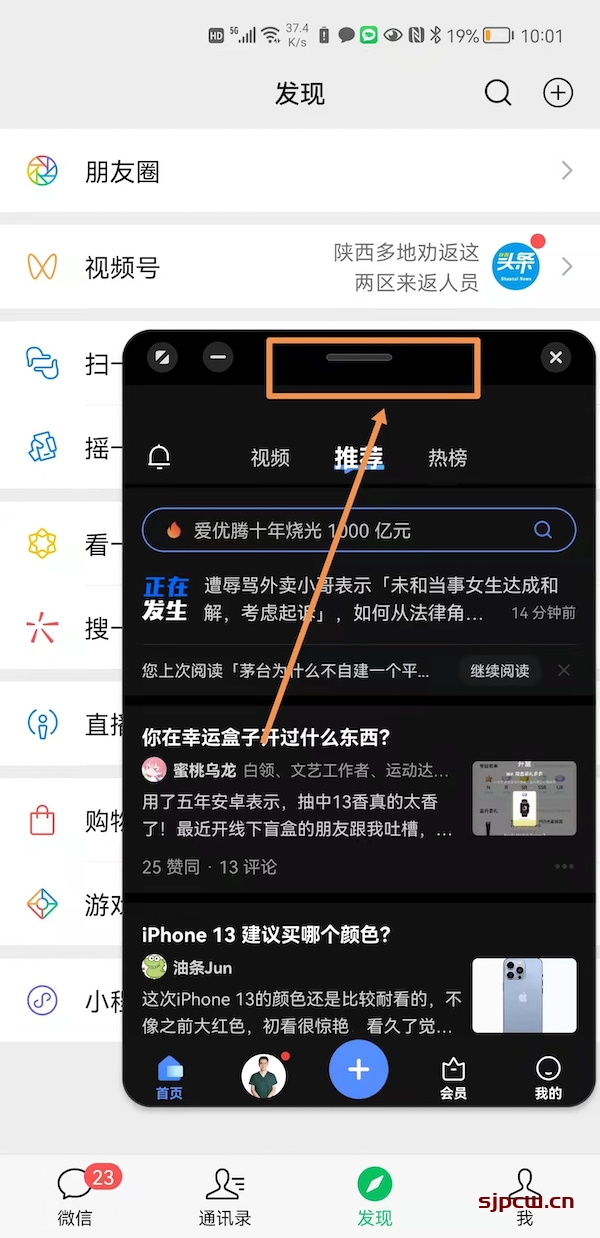Go to 微信 chats tab
Screen dimensions: 600x1238
click(x=75, y=1195)
